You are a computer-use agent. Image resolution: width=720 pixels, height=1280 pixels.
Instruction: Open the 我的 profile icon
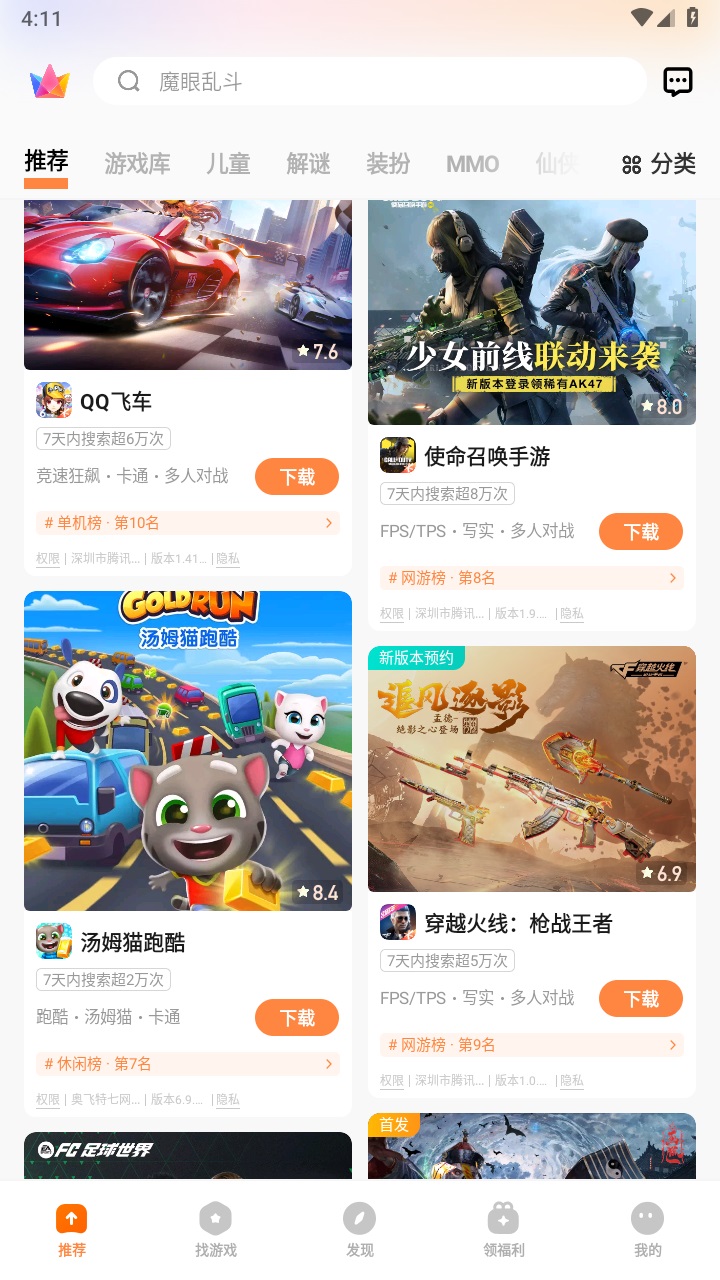[x=648, y=1218]
